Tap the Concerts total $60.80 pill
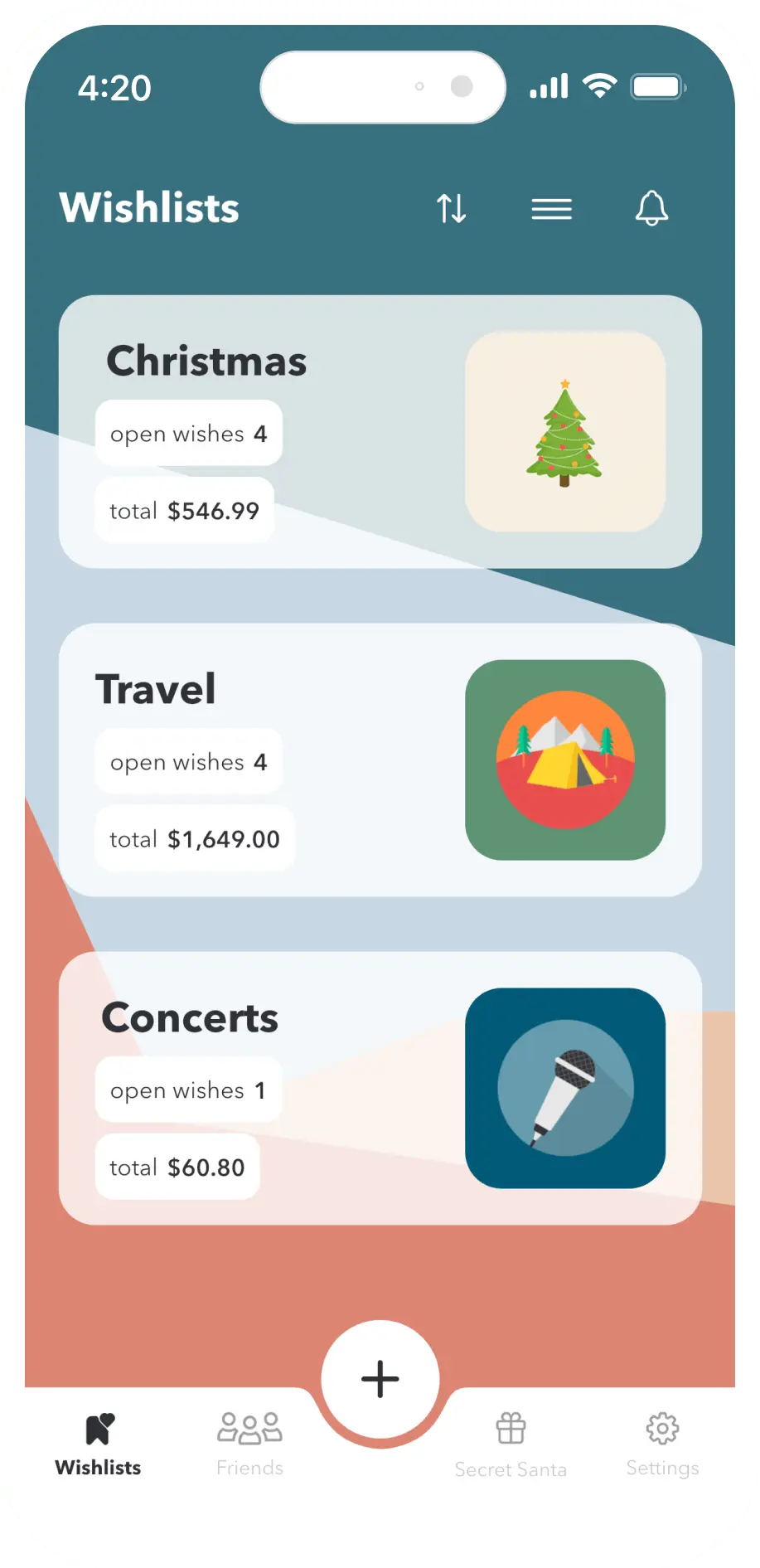Image resolution: width=760 pixels, height=1568 pixels. 177,1167
